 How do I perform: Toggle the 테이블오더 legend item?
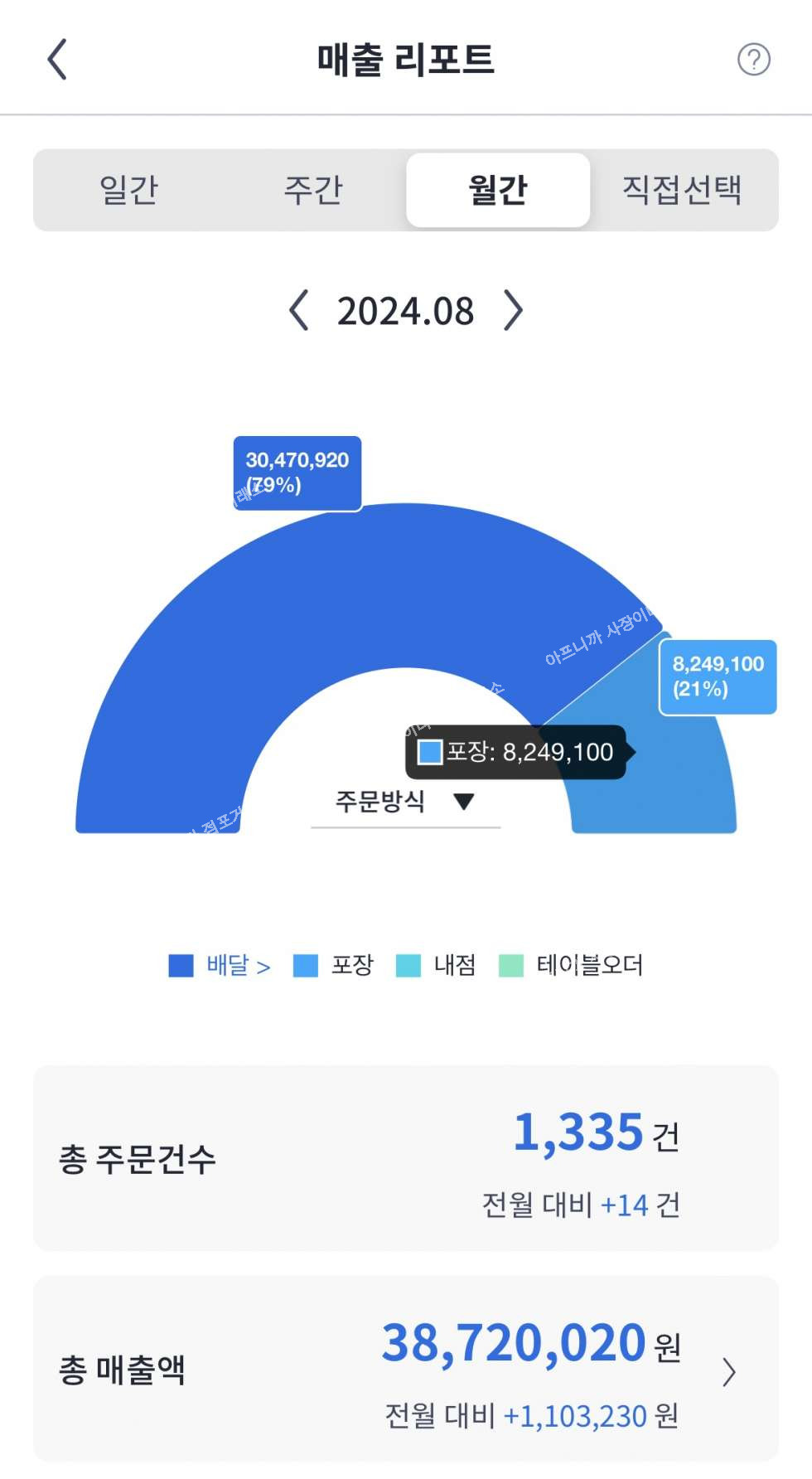pyautogui.click(x=572, y=965)
